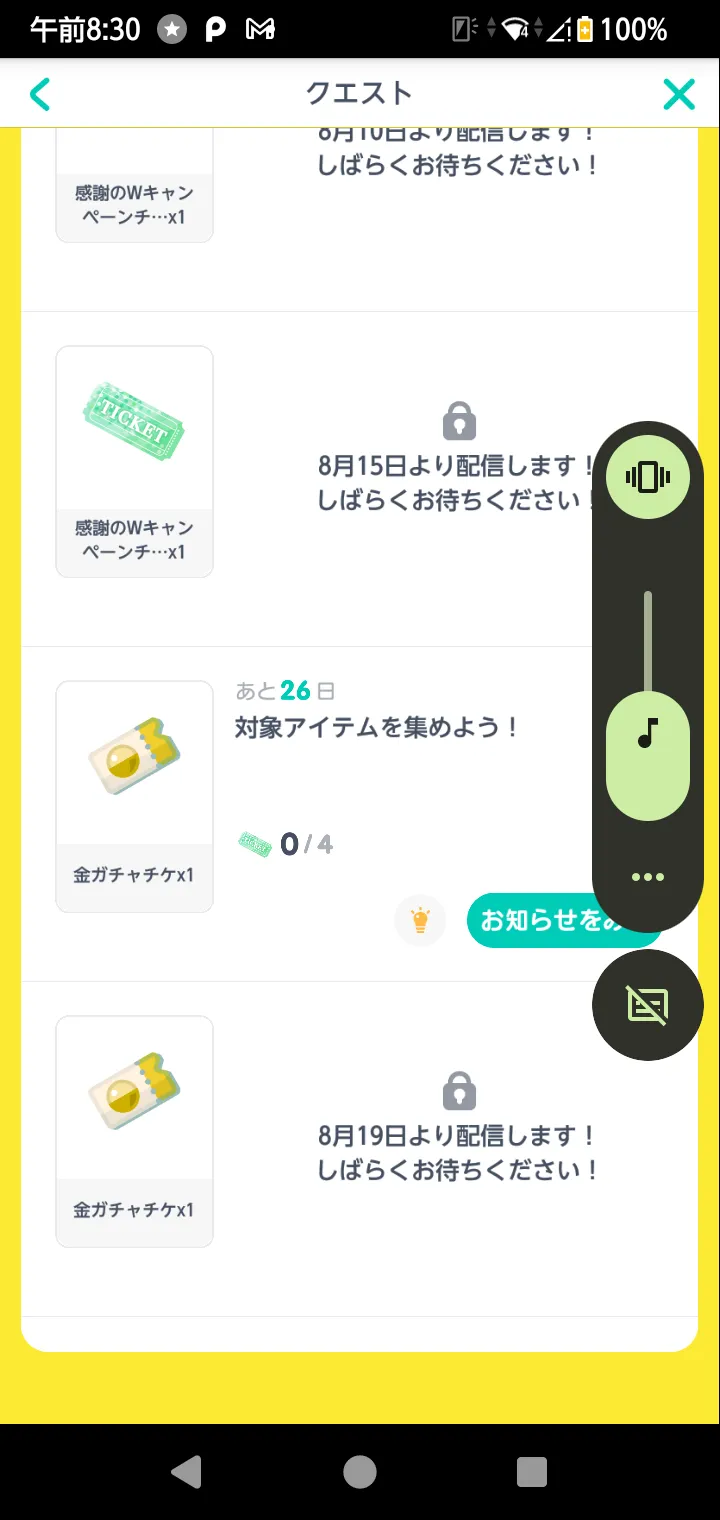
Task: Open more volume settings
Action: (x=648, y=877)
